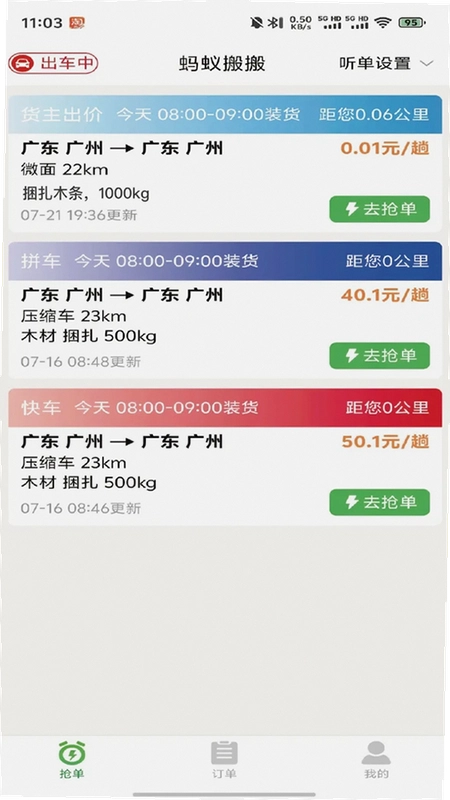Open the 货主出价 order card

tap(225, 164)
